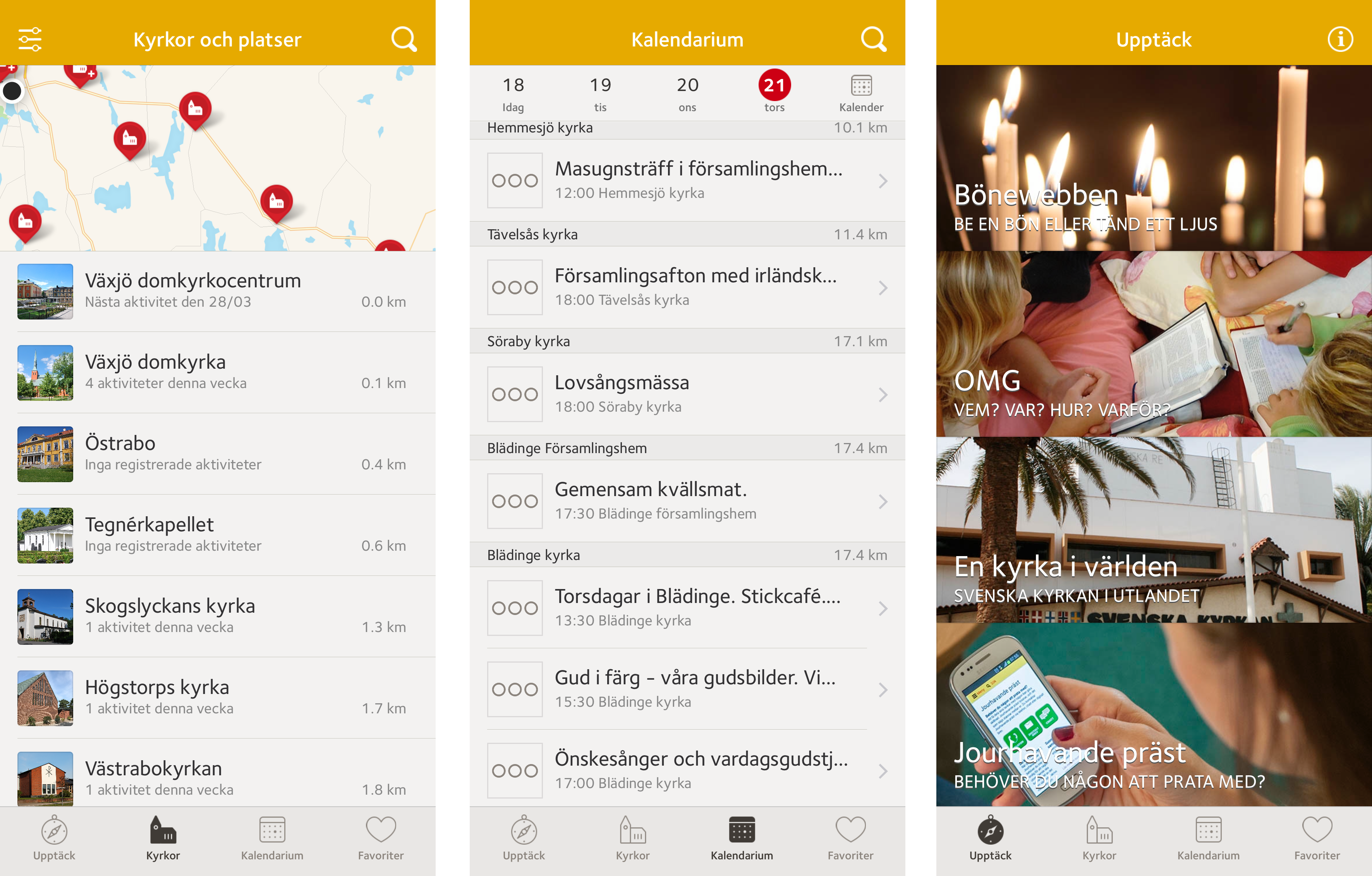Select day 20 ons in calendar strip
This screenshot has height=876, width=1372.
[x=687, y=93]
